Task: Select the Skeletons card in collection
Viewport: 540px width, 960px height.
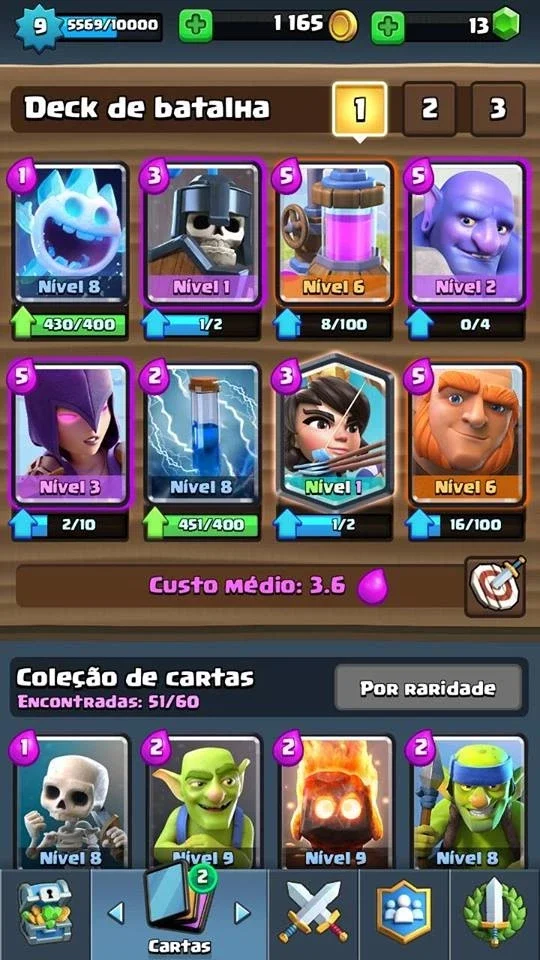Action: click(x=70, y=801)
